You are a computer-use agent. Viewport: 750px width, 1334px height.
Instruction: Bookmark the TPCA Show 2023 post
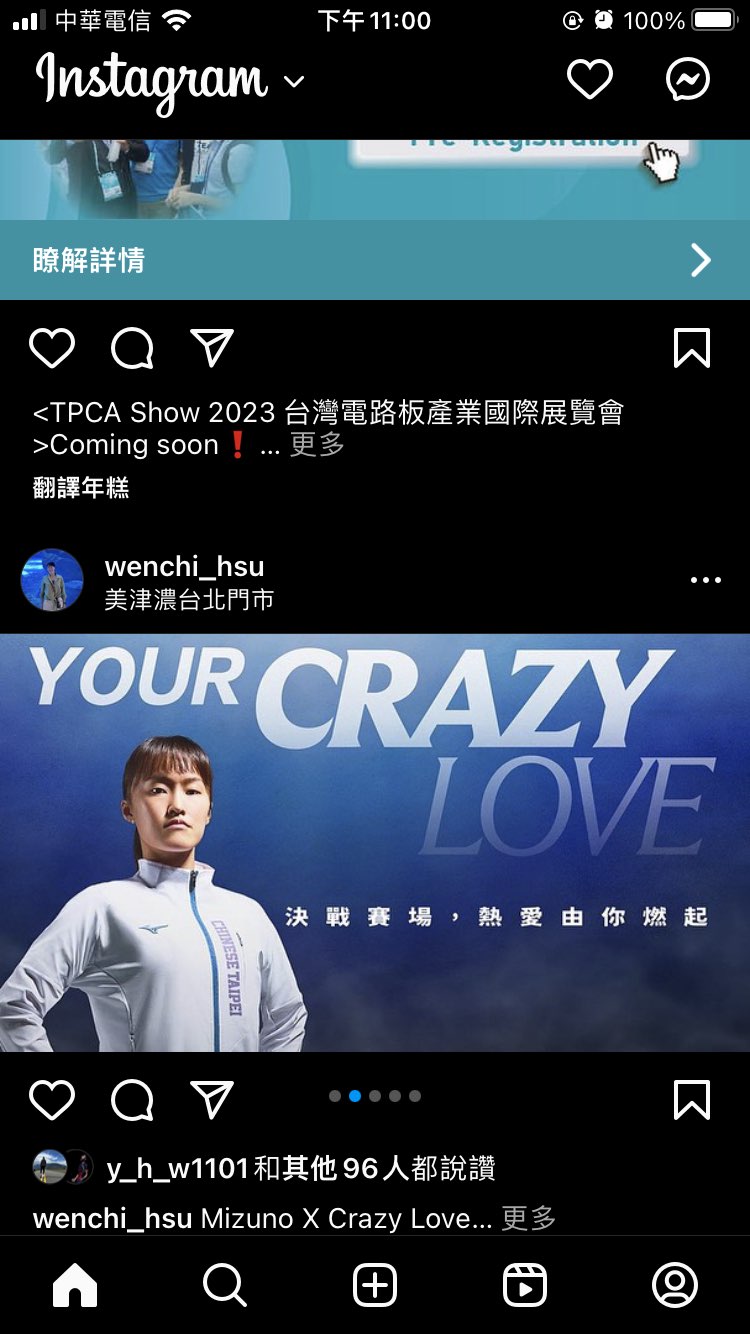click(692, 348)
